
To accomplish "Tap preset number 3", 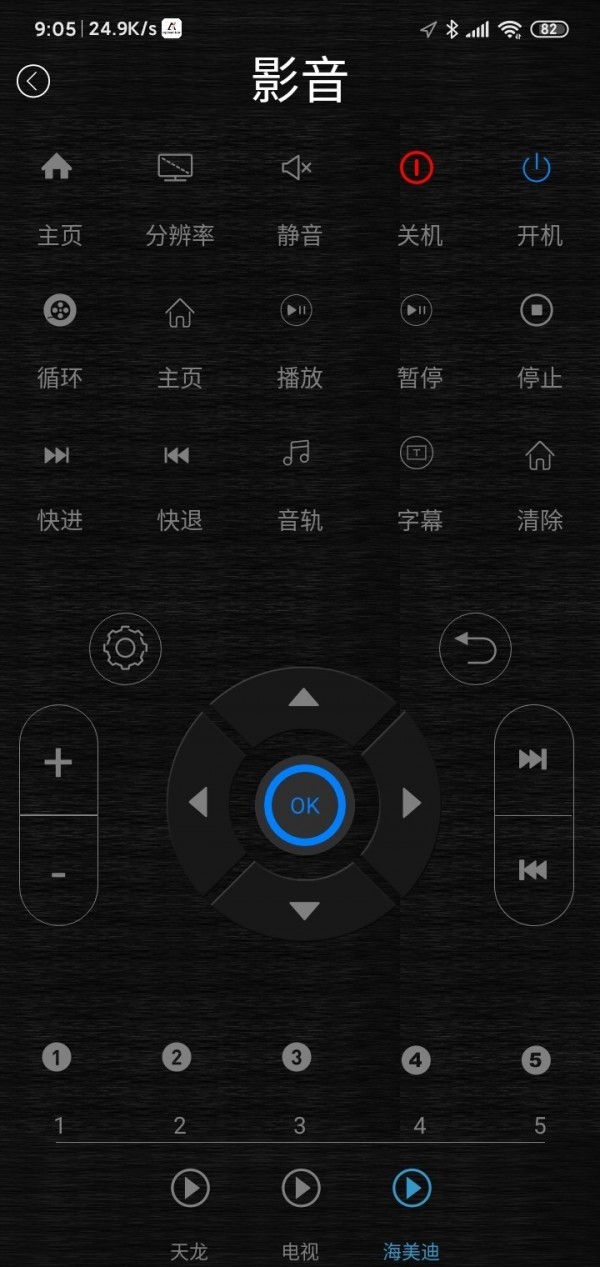I will 297,1057.
